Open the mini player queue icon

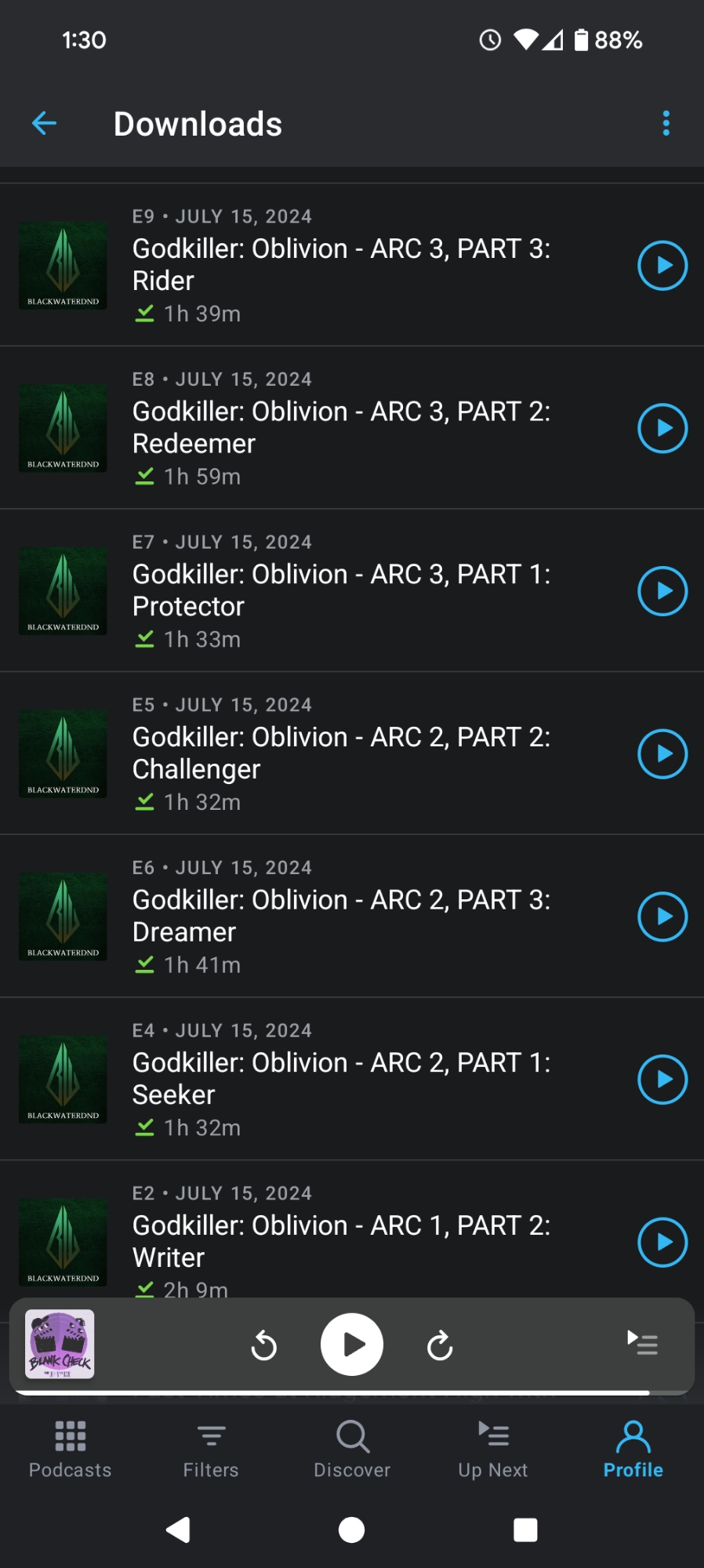(x=642, y=1343)
